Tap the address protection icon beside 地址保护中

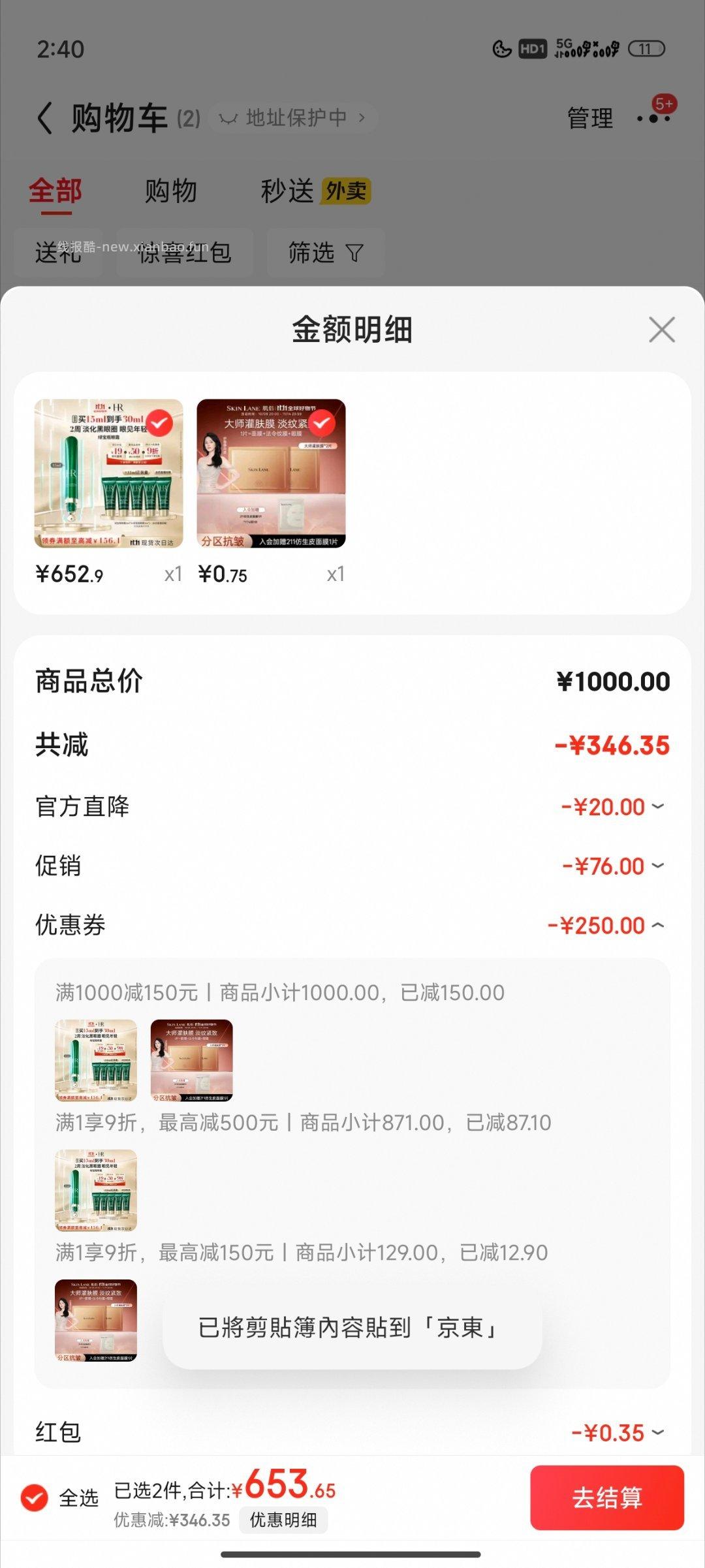point(230,118)
